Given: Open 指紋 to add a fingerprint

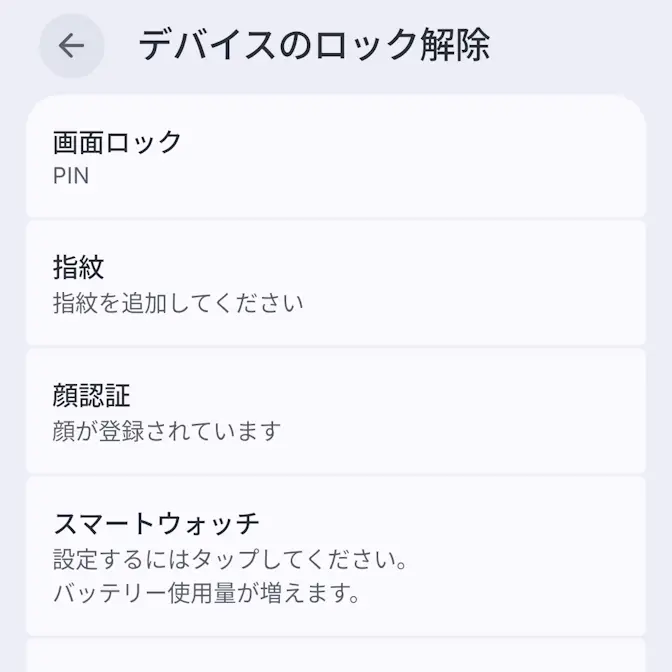Looking at the screenshot, I should point(335,283).
